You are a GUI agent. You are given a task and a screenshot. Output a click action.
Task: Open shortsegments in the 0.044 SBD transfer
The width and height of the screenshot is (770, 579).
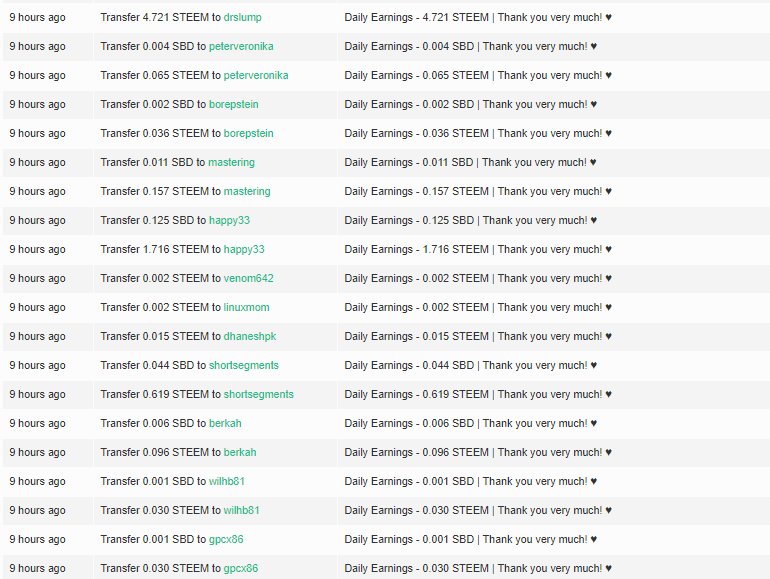pyautogui.click(x=244, y=365)
